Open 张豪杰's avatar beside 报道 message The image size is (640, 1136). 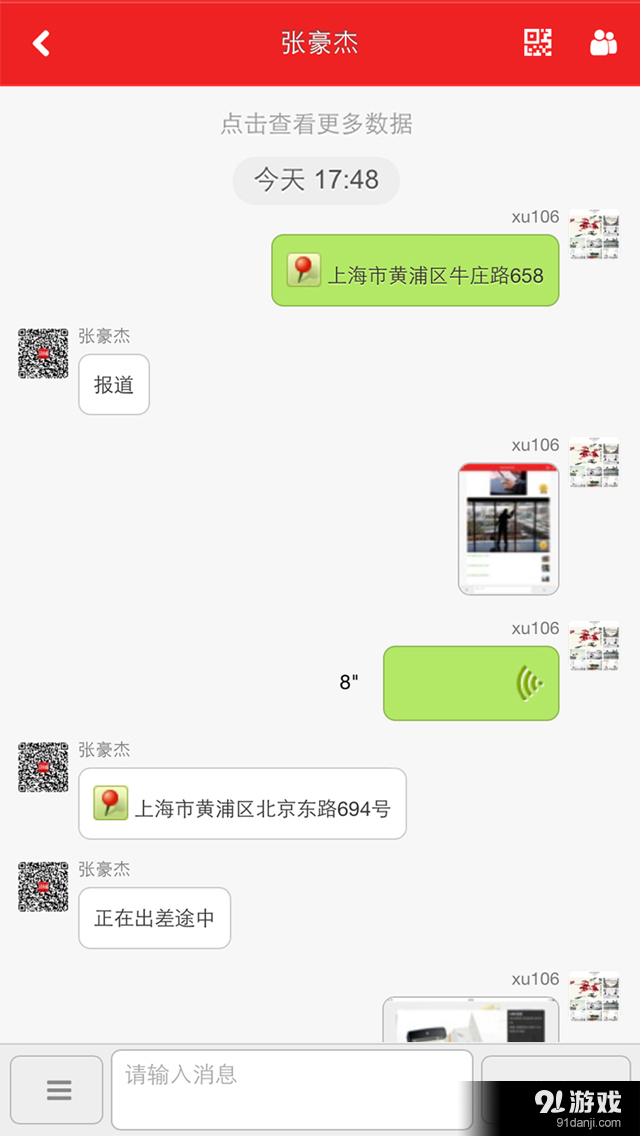44,353
